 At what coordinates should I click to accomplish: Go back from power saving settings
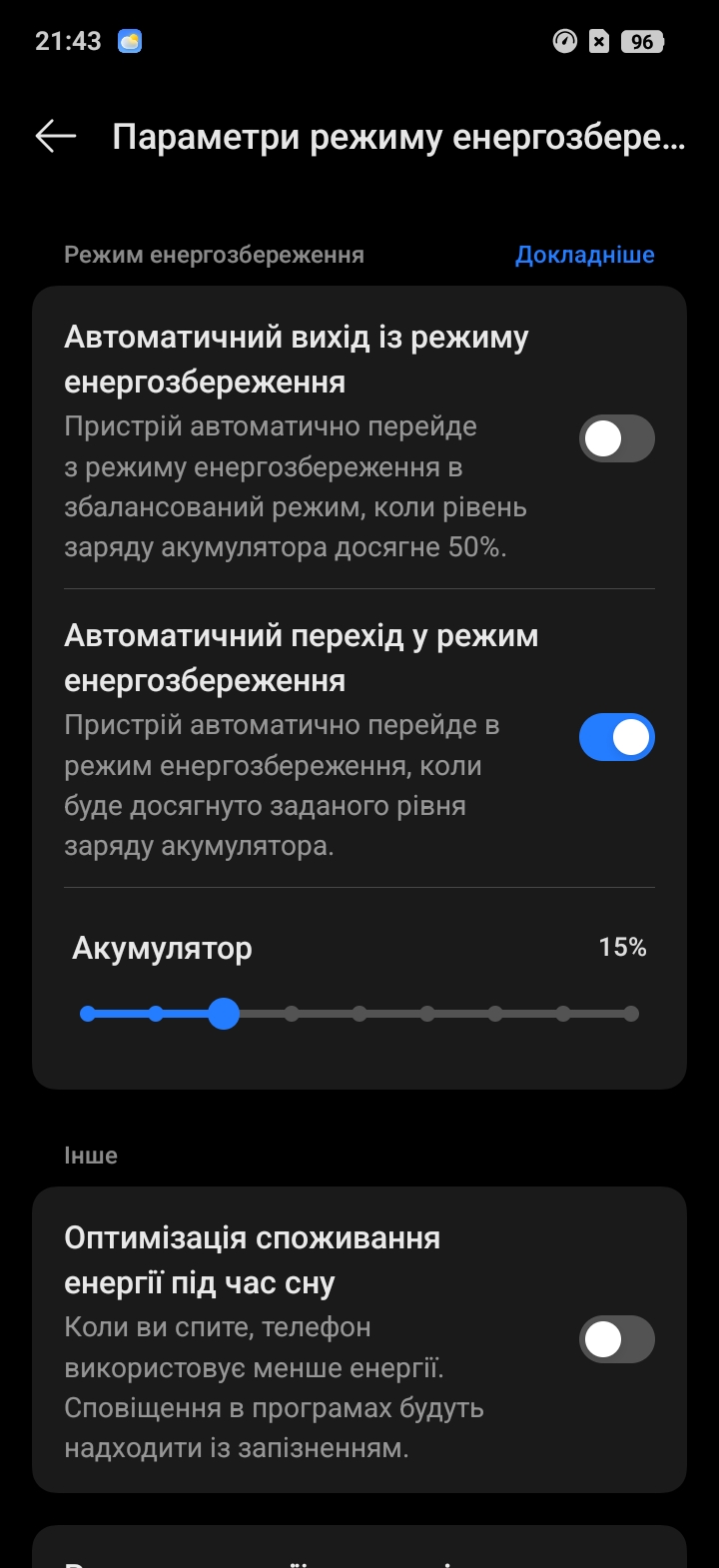pyautogui.click(x=56, y=137)
